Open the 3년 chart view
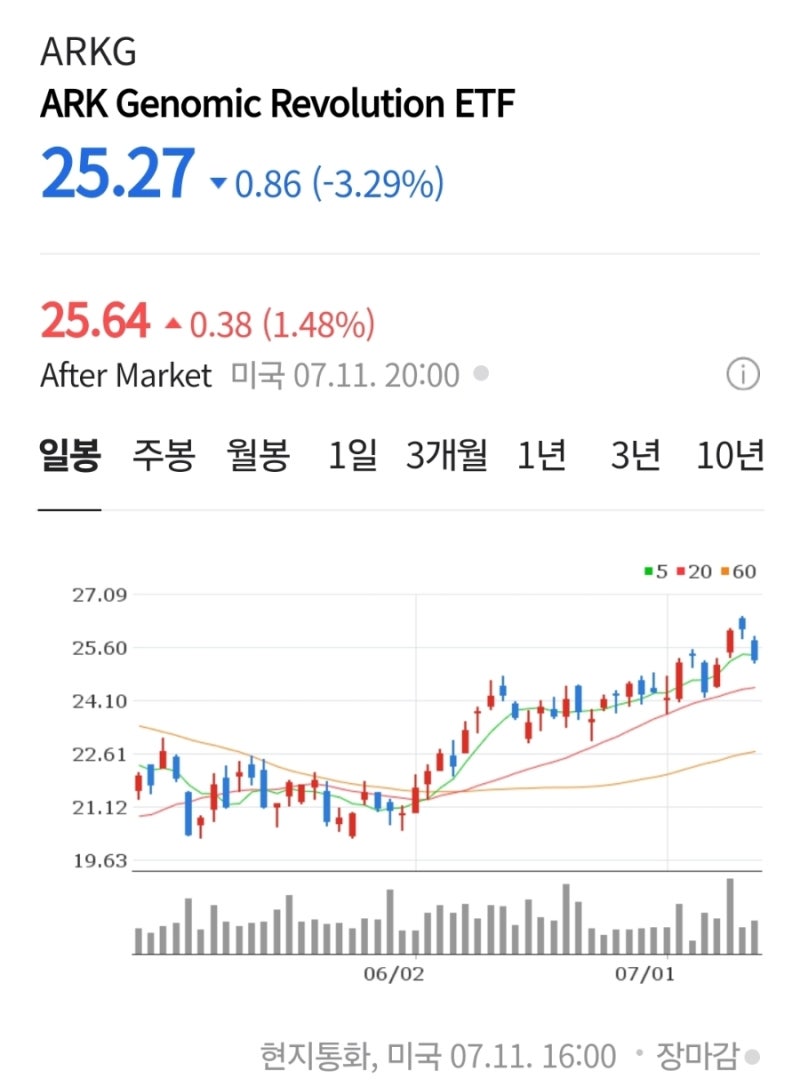This screenshot has height=1087, width=800. point(634,455)
